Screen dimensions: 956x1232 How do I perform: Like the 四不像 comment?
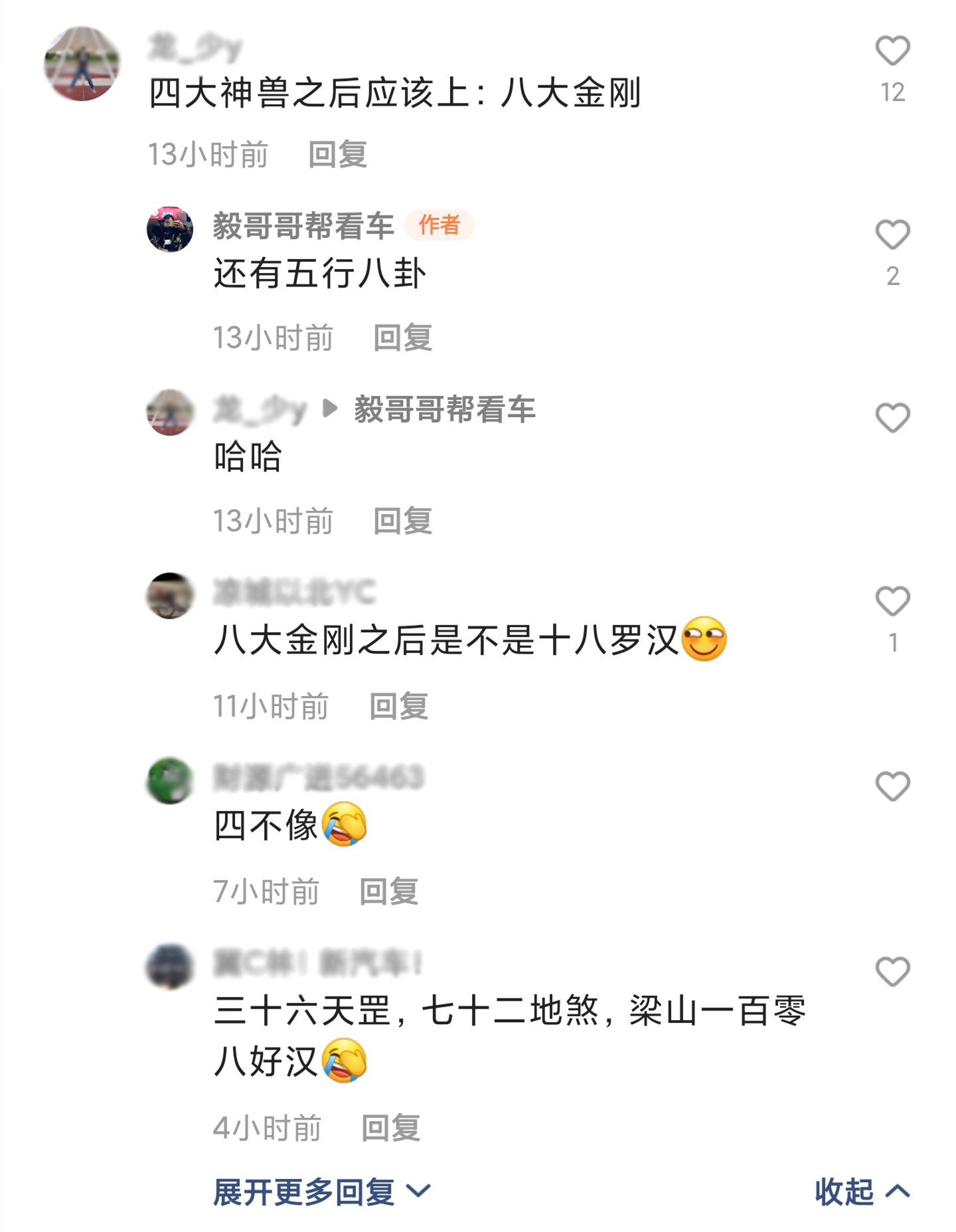(892, 787)
